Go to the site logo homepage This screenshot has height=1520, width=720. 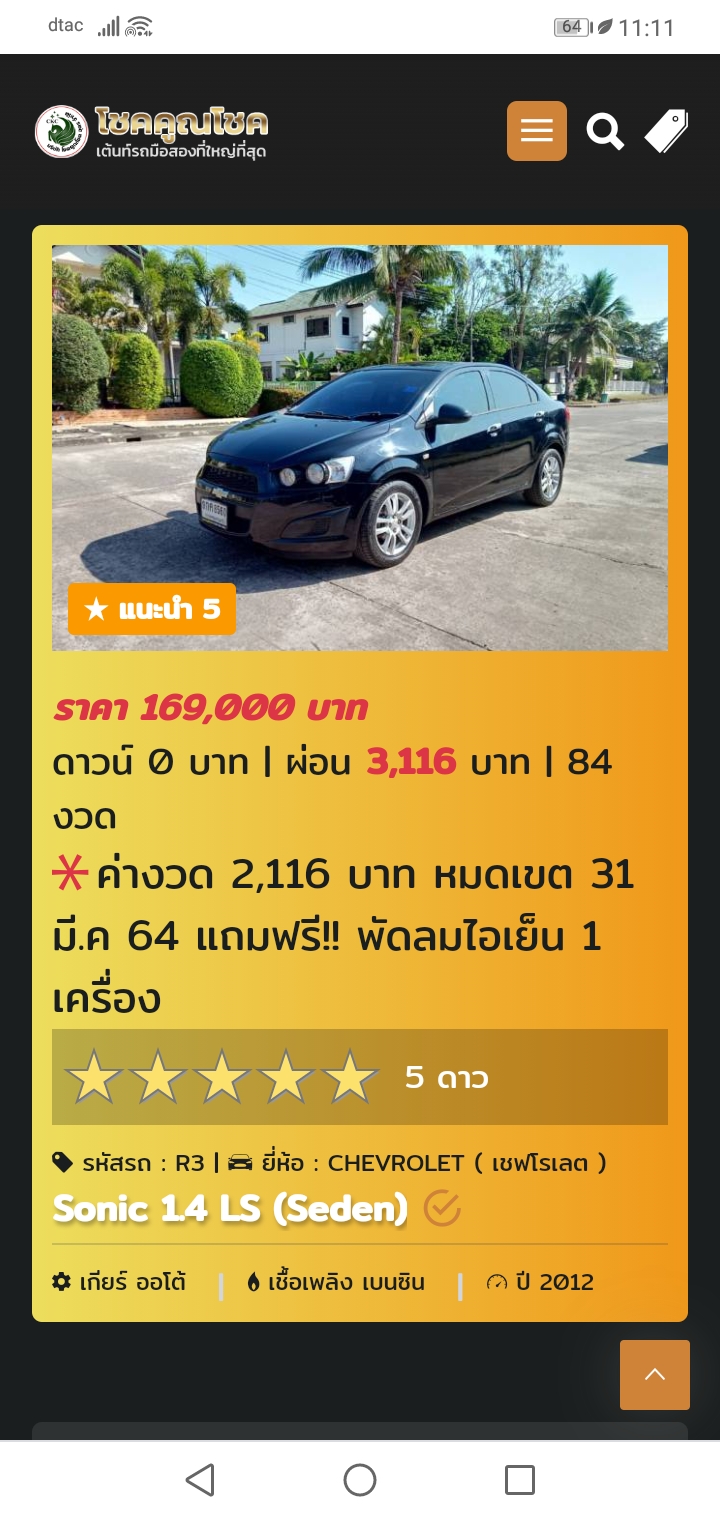(x=152, y=132)
